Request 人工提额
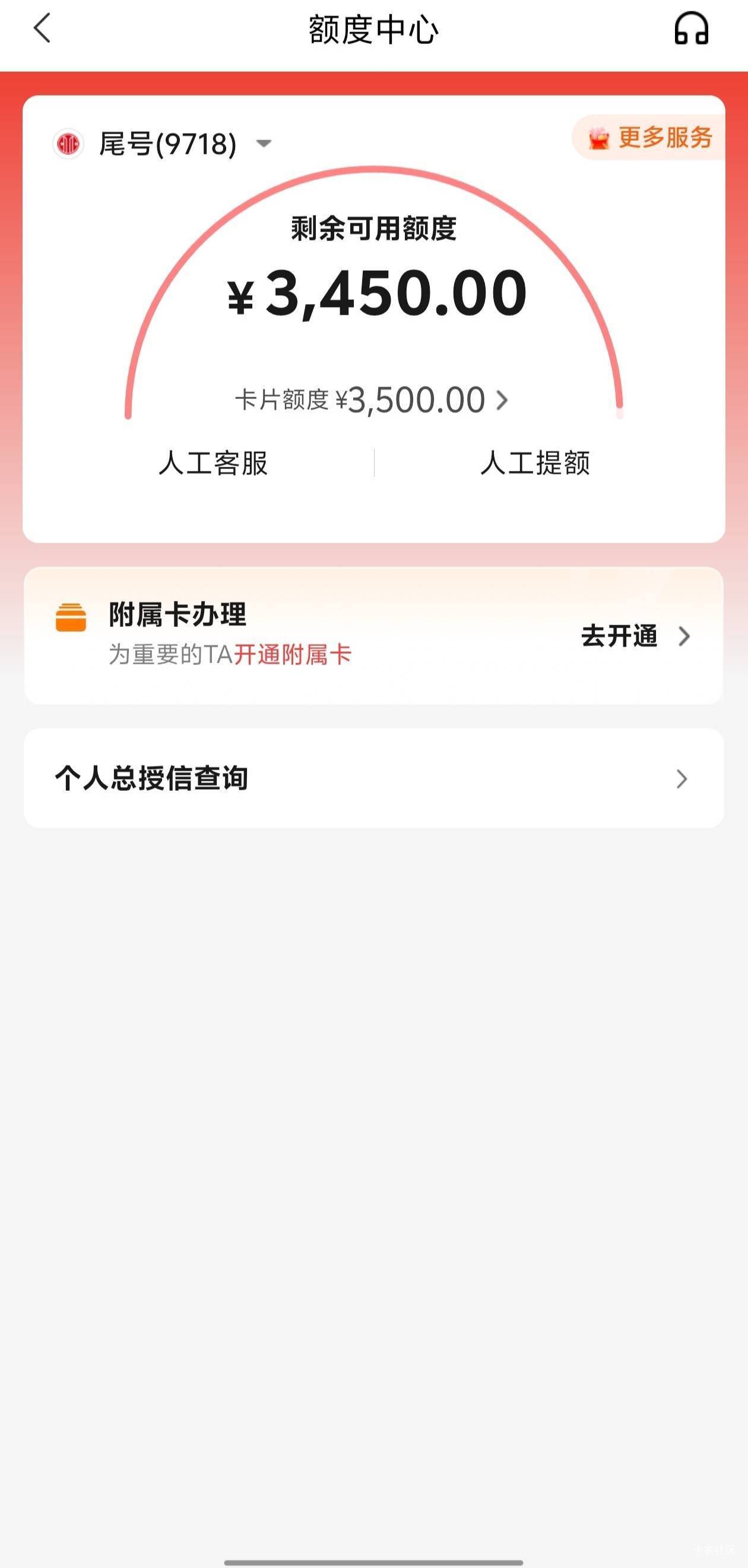 pos(535,463)
